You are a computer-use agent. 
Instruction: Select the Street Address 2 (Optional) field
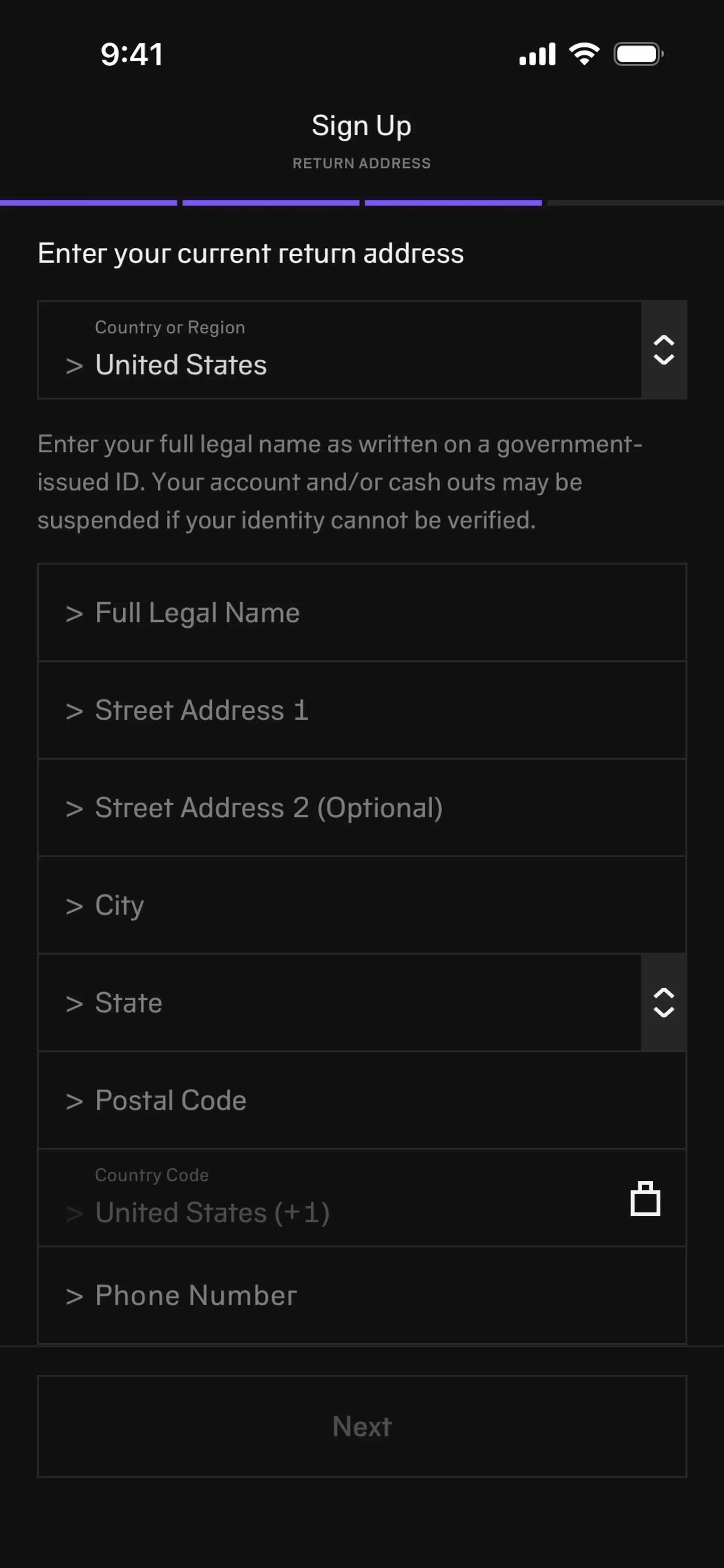362,808
